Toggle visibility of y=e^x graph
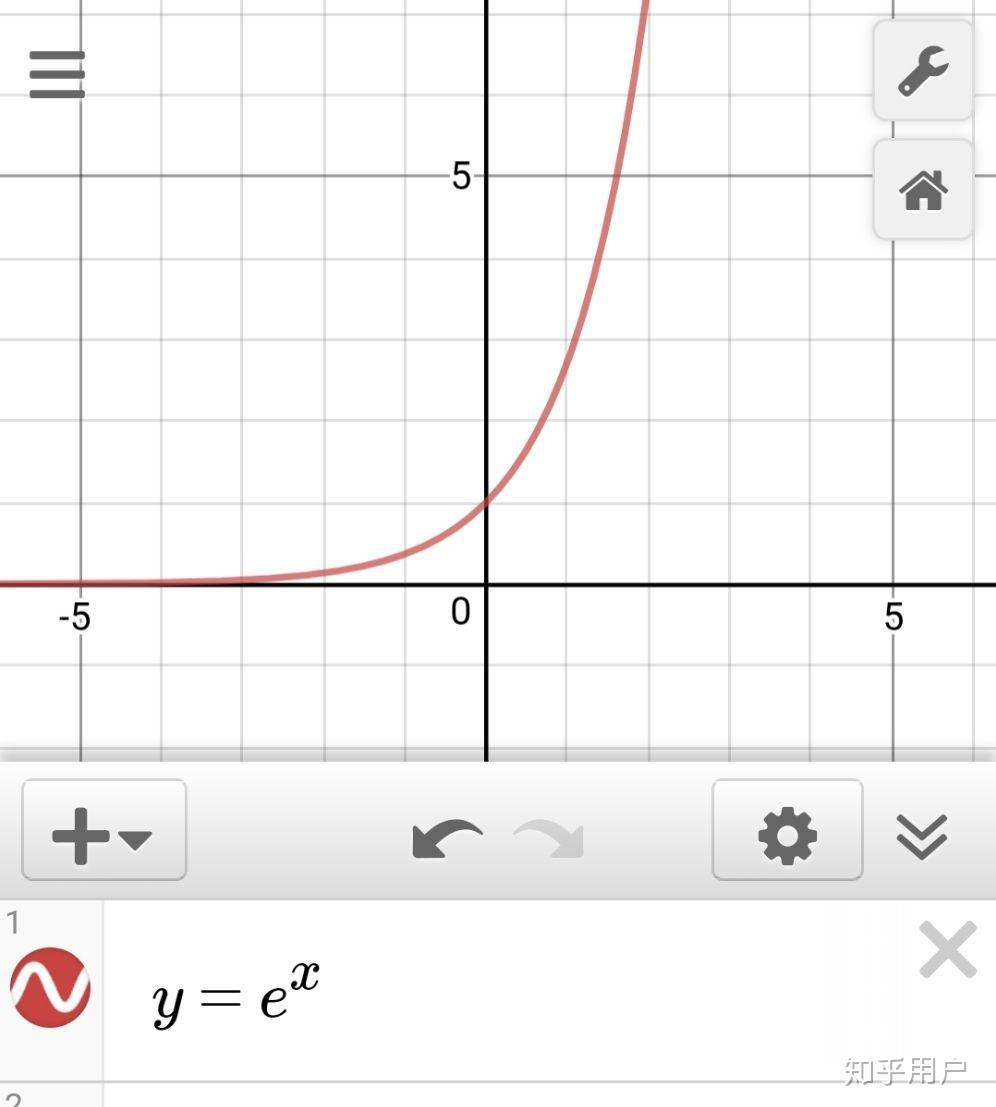 [51, 987]
